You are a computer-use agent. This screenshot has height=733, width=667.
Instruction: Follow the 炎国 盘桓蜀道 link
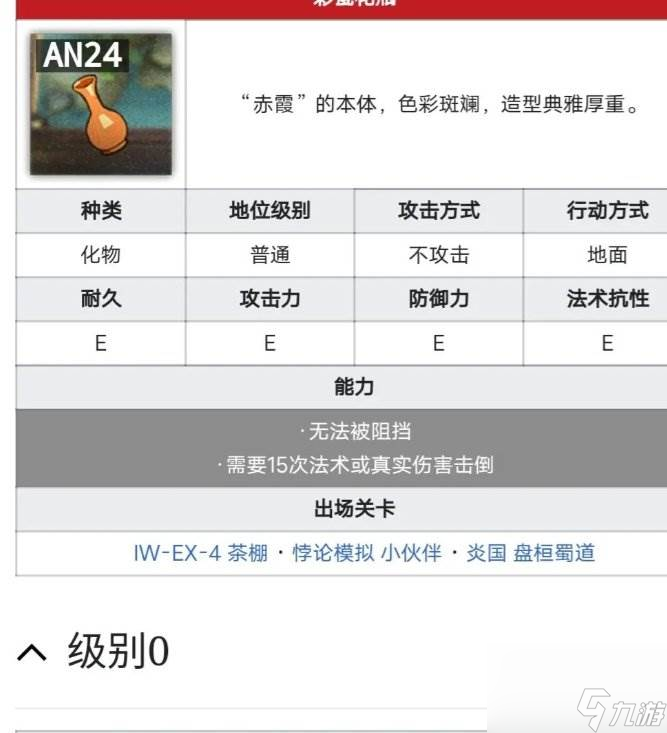531,553
